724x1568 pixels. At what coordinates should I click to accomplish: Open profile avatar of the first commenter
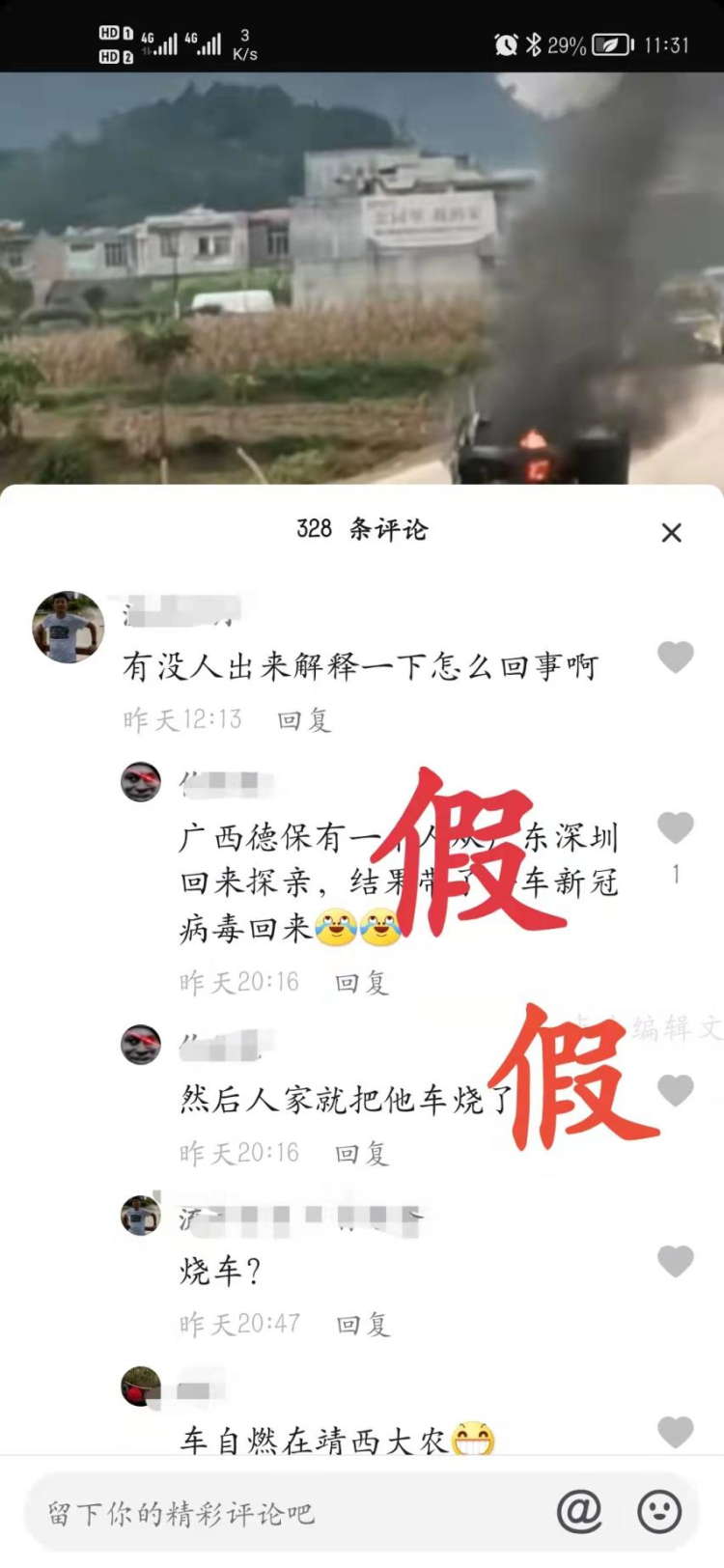tap(68, 627)
